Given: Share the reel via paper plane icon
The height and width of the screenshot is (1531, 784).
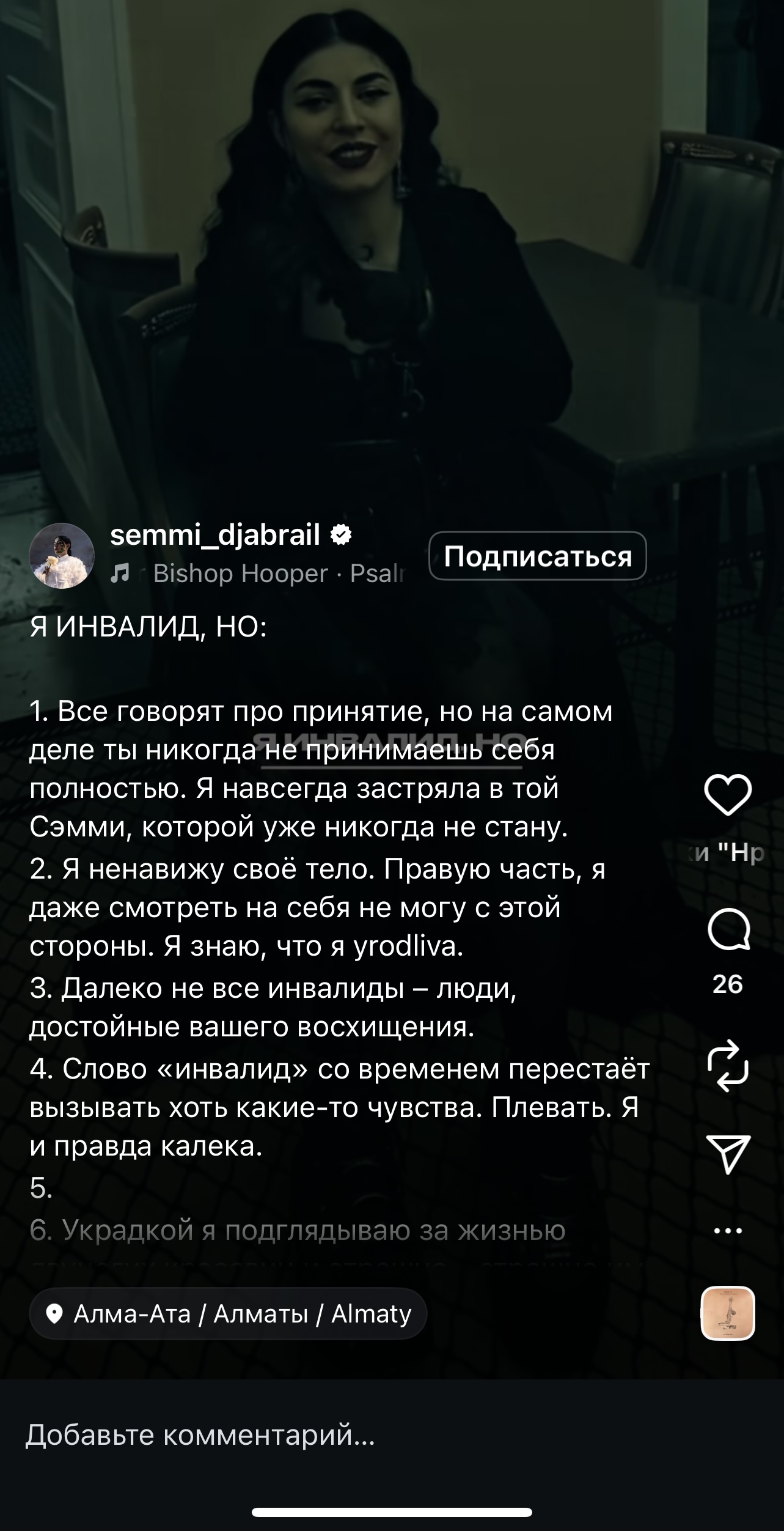Looking at the screenshot, I should tap(728, 1155).
